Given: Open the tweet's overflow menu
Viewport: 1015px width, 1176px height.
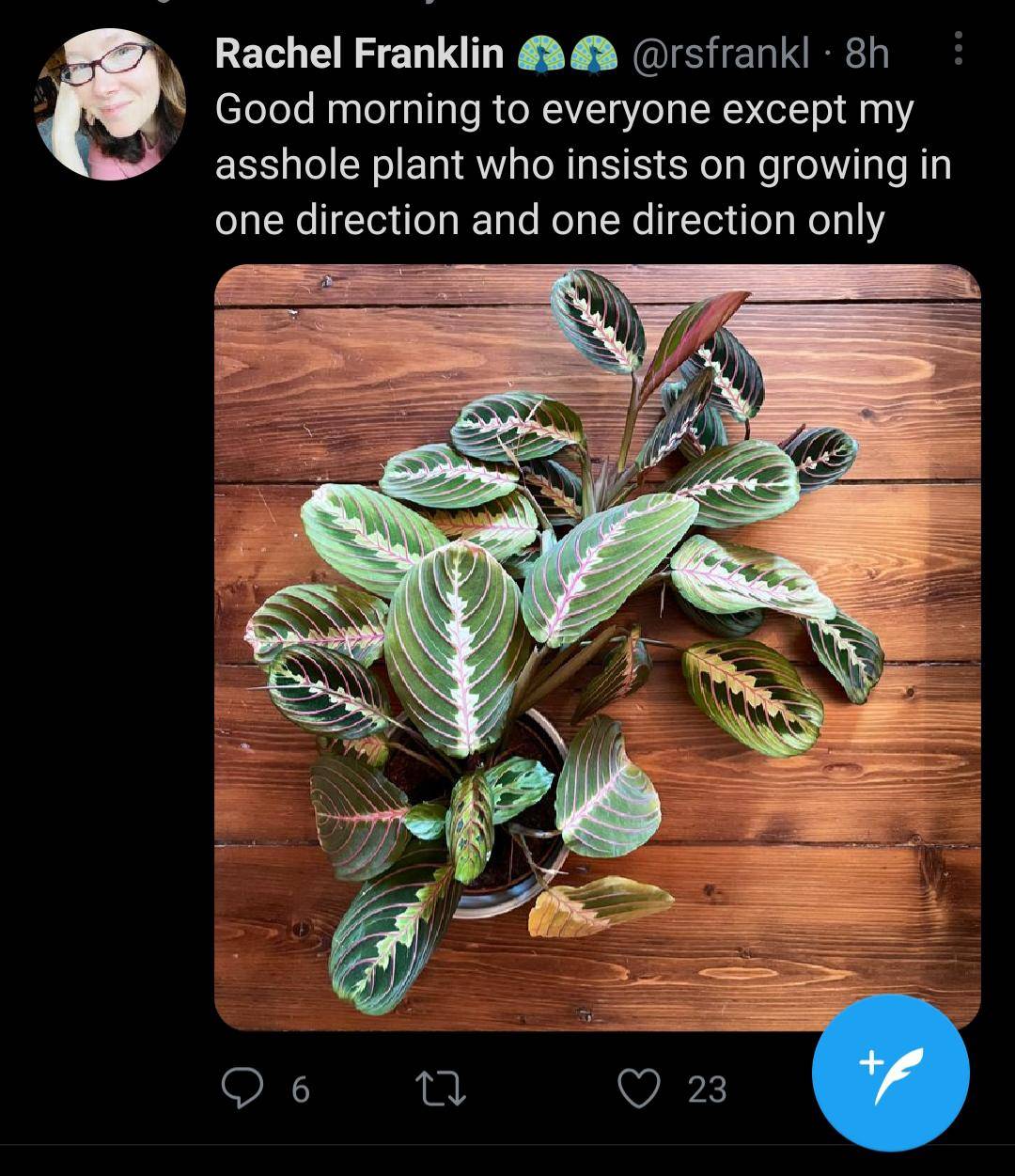Looking at the screenshot, I should 957,50.
